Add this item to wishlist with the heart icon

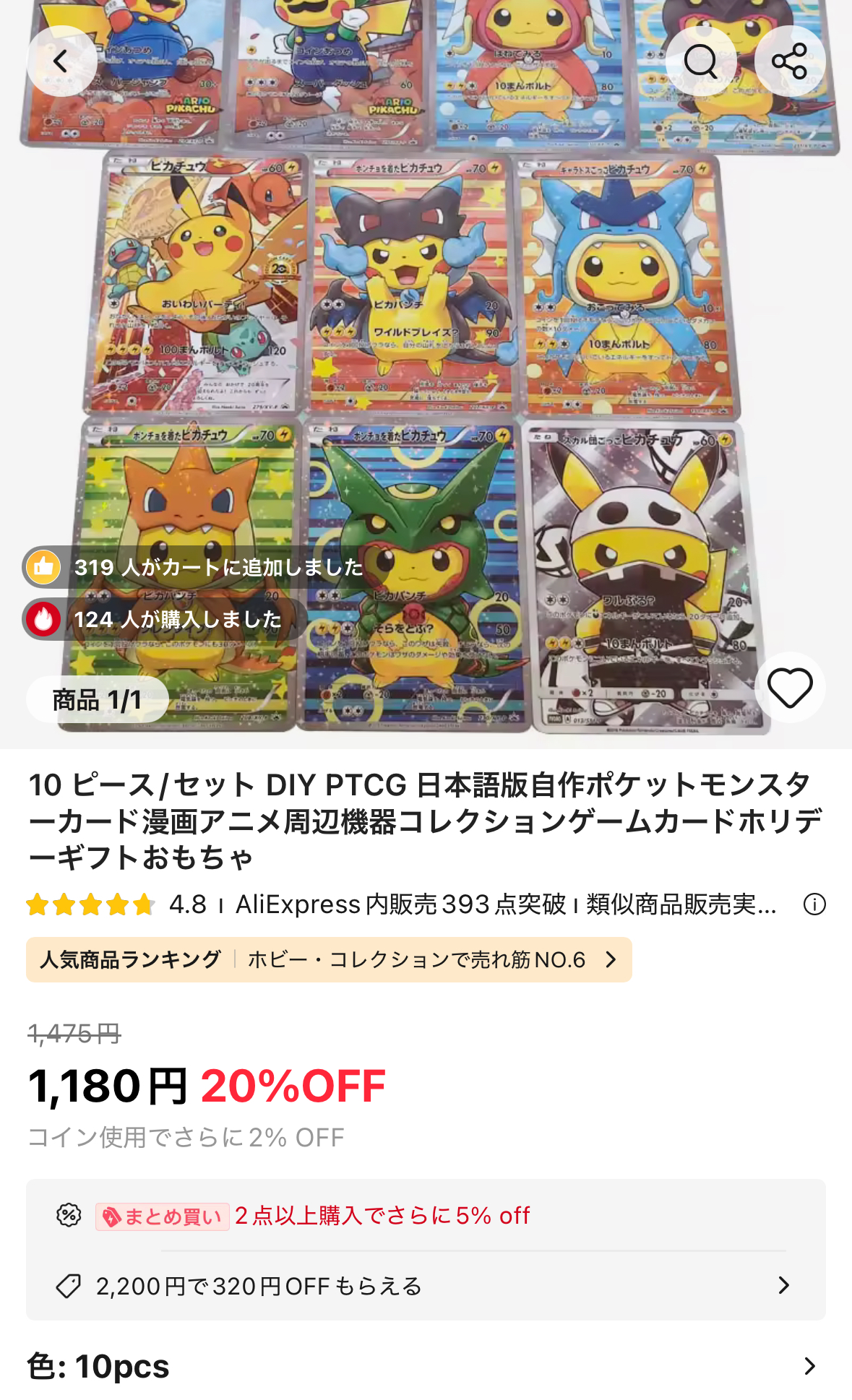tap(789, 687)
